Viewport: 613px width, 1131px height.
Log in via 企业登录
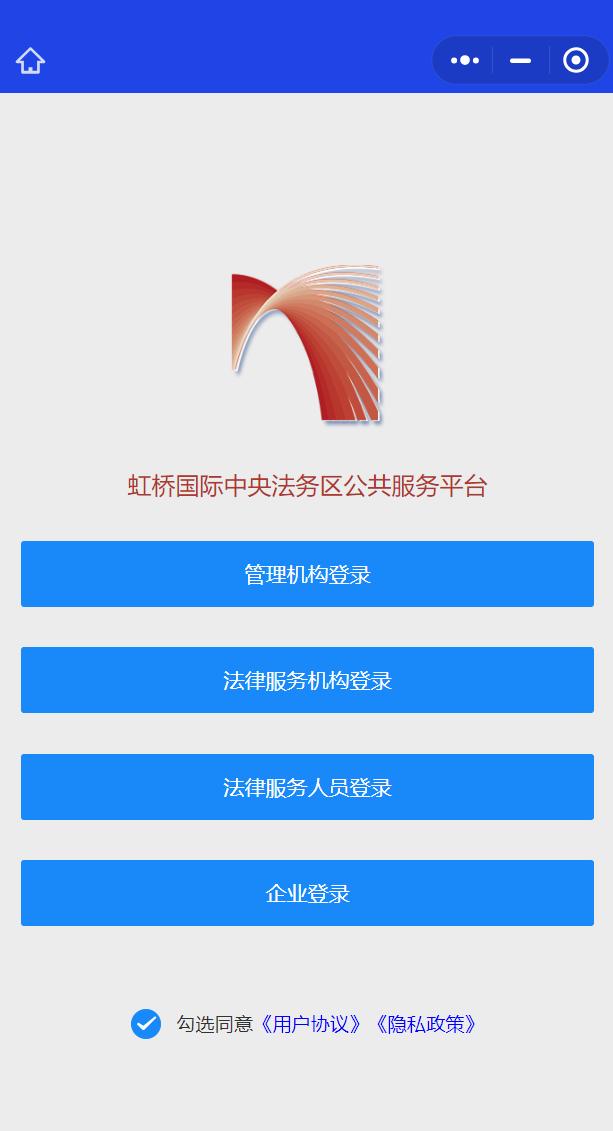[x=307, y=893]
